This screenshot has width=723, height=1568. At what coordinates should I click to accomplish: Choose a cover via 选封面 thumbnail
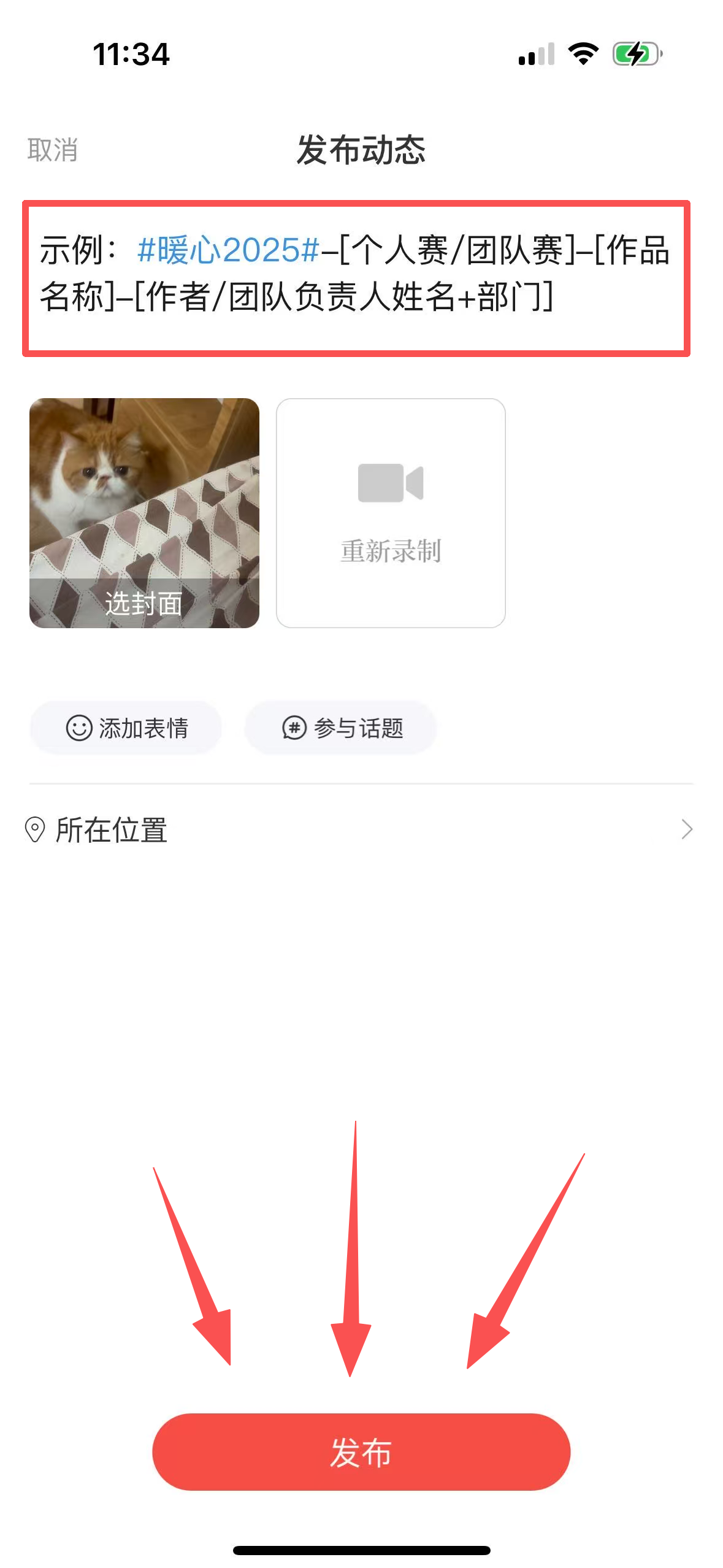144,513
